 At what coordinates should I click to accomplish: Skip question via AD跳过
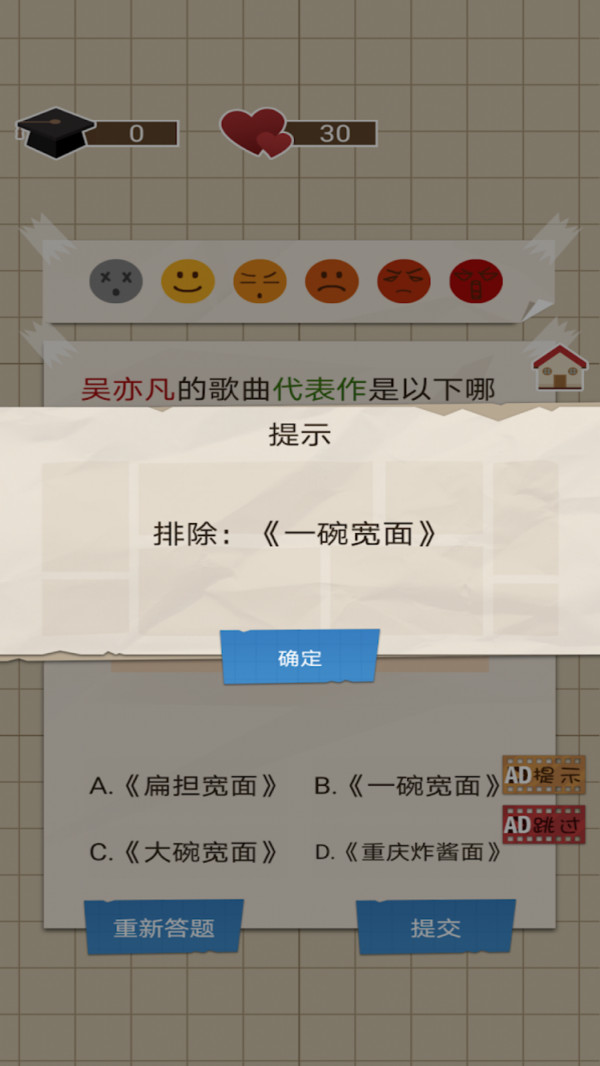pyautogui.click(x=543, y=825)
